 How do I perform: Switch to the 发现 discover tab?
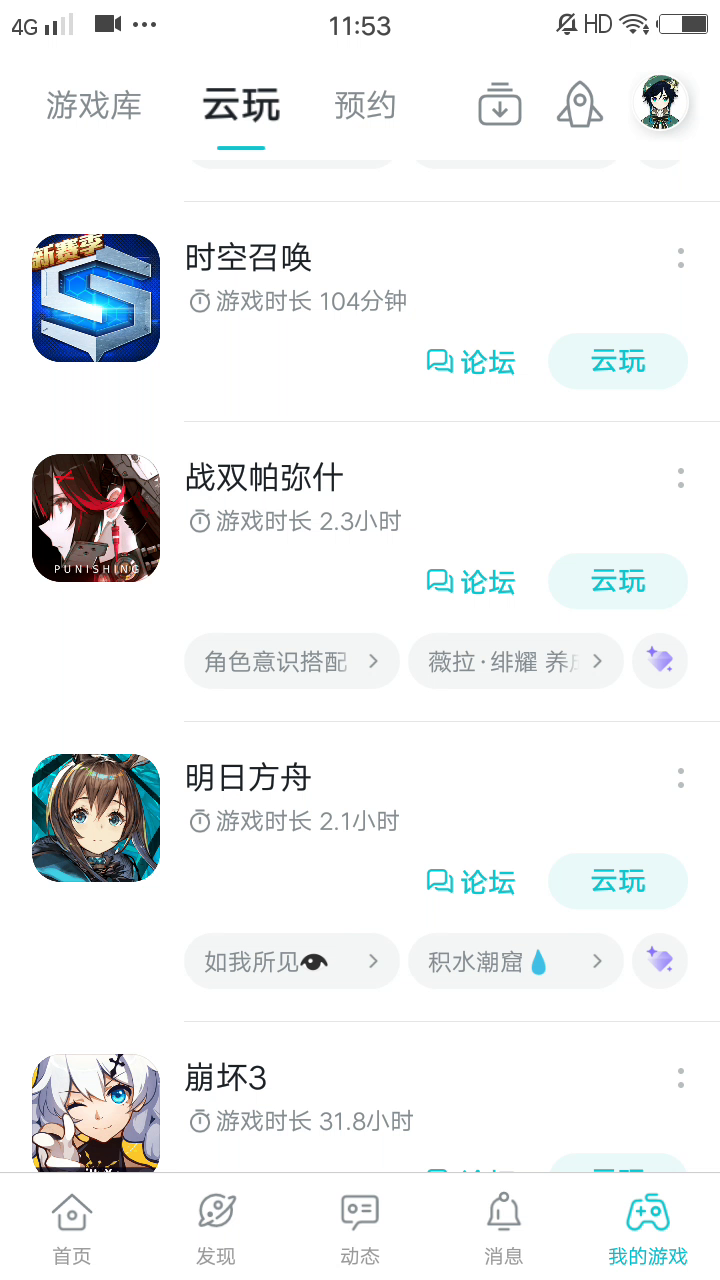216,1228
